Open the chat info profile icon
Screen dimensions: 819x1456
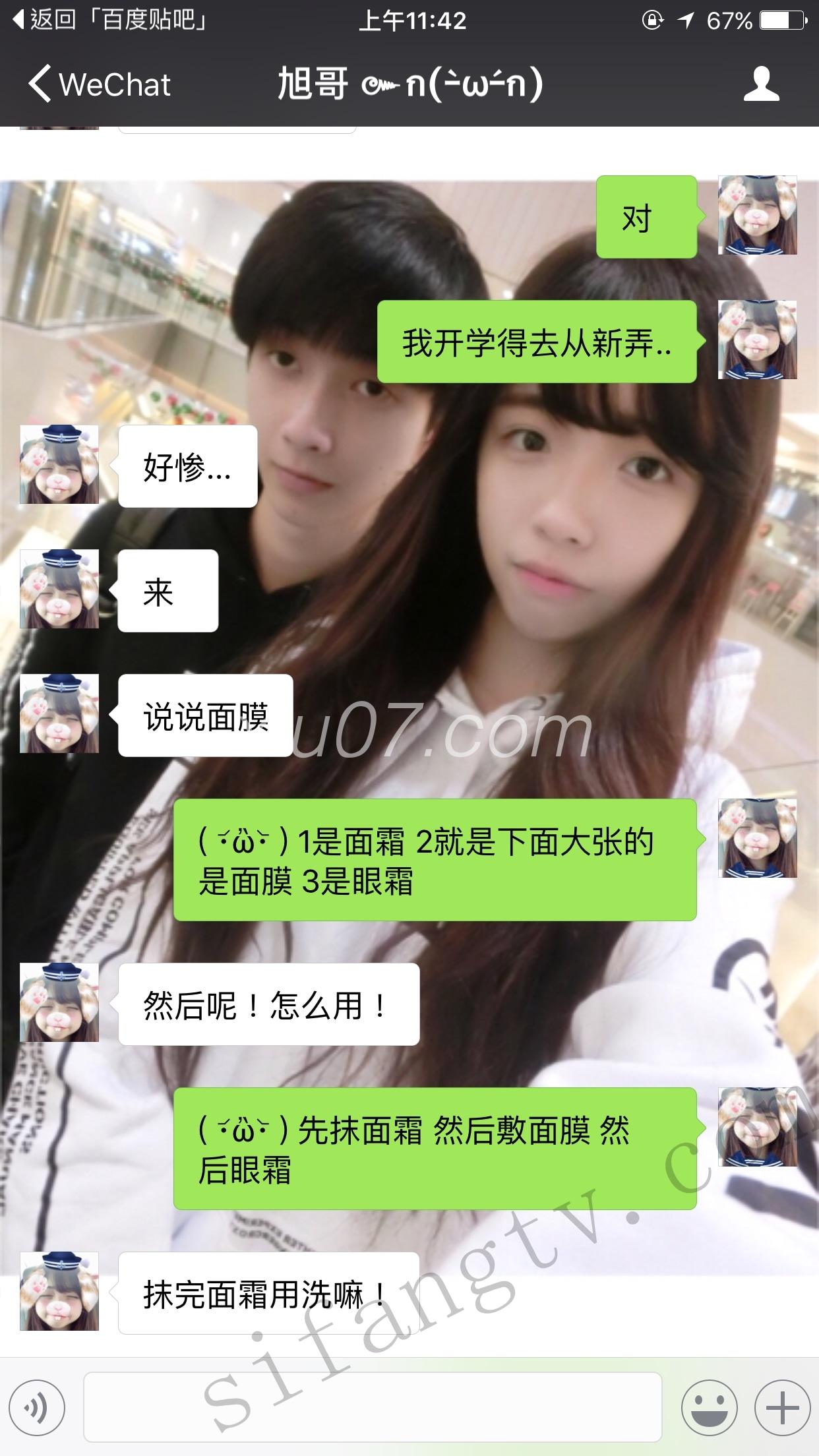click(x=761, y=84)
